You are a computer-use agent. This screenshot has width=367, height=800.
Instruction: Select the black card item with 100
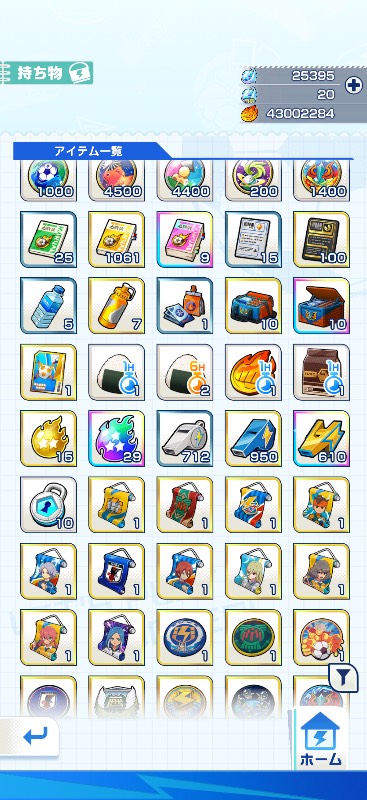[322, 239]
